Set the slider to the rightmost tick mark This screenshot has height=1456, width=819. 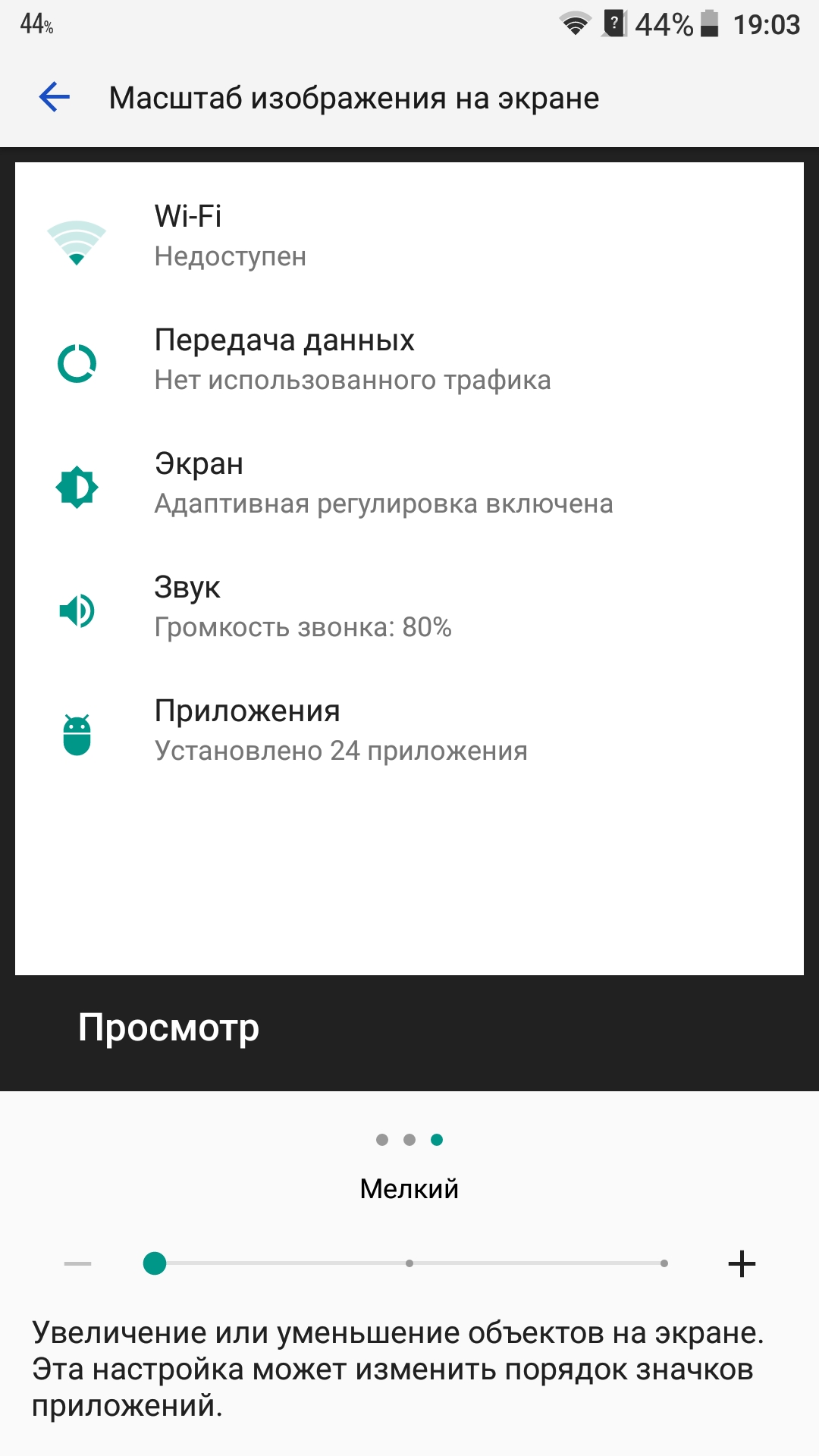pos(664,1263)
